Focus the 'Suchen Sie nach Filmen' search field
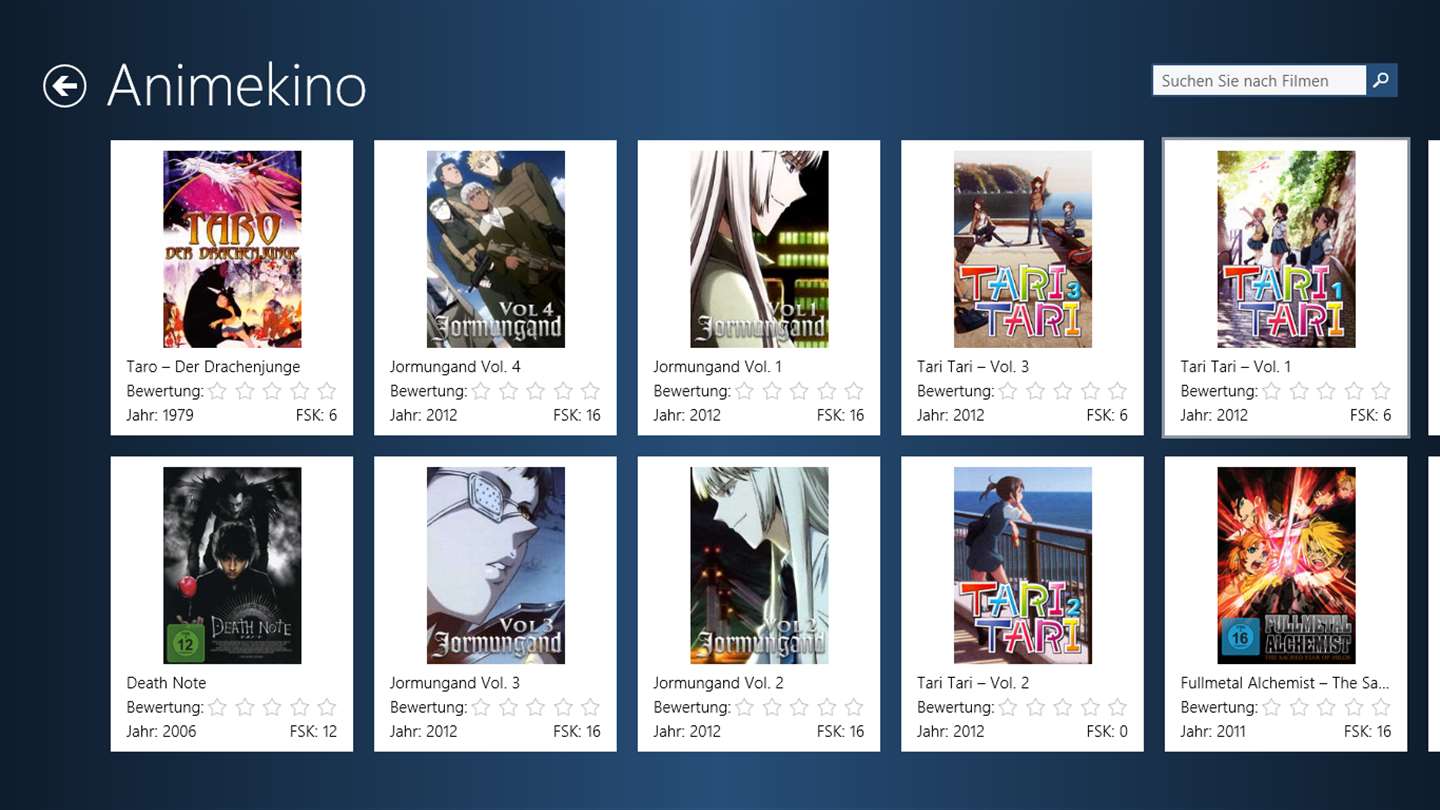1440x810 pixels. click(x=1258, y=81)
